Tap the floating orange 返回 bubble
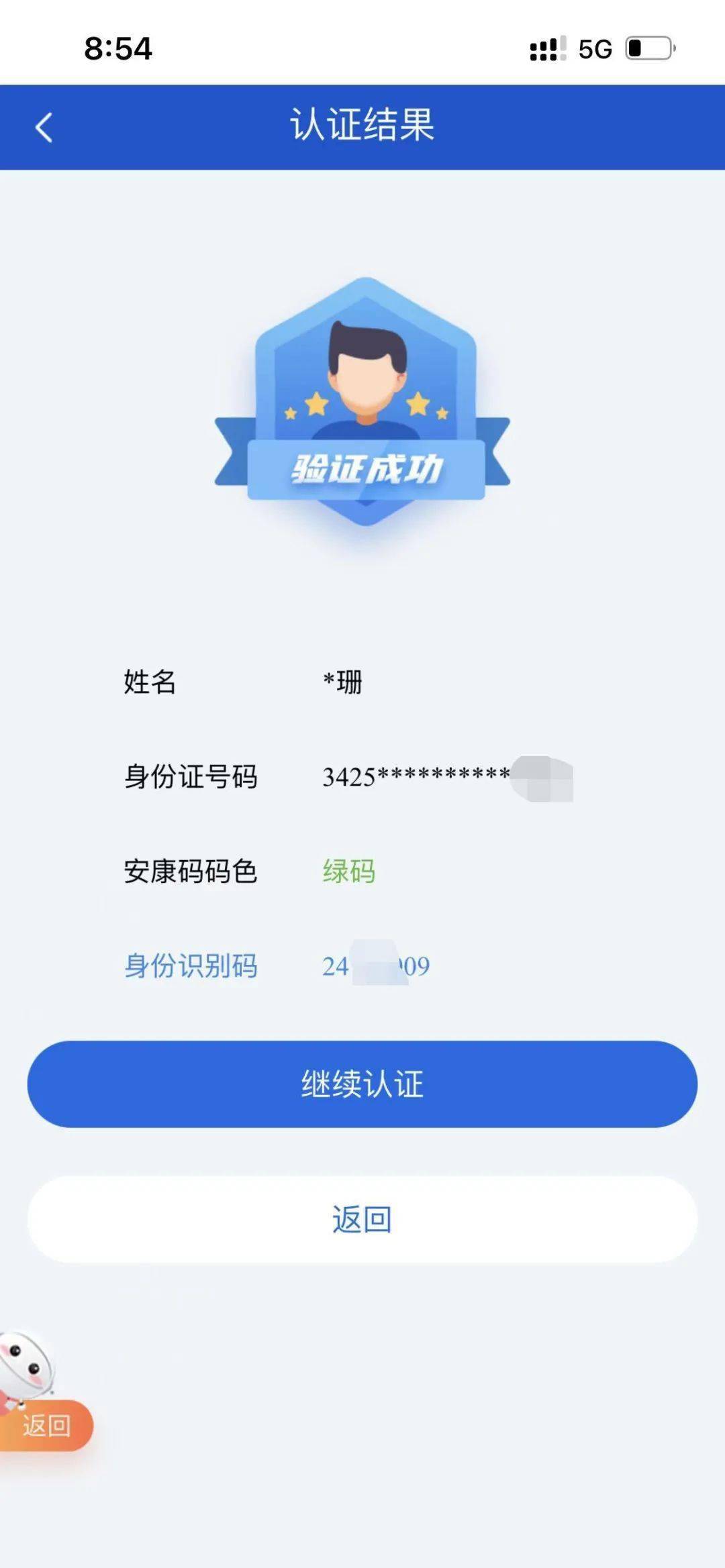Image resolution: width=725 pixels, height=1568 pixels. pos(46,1424)
